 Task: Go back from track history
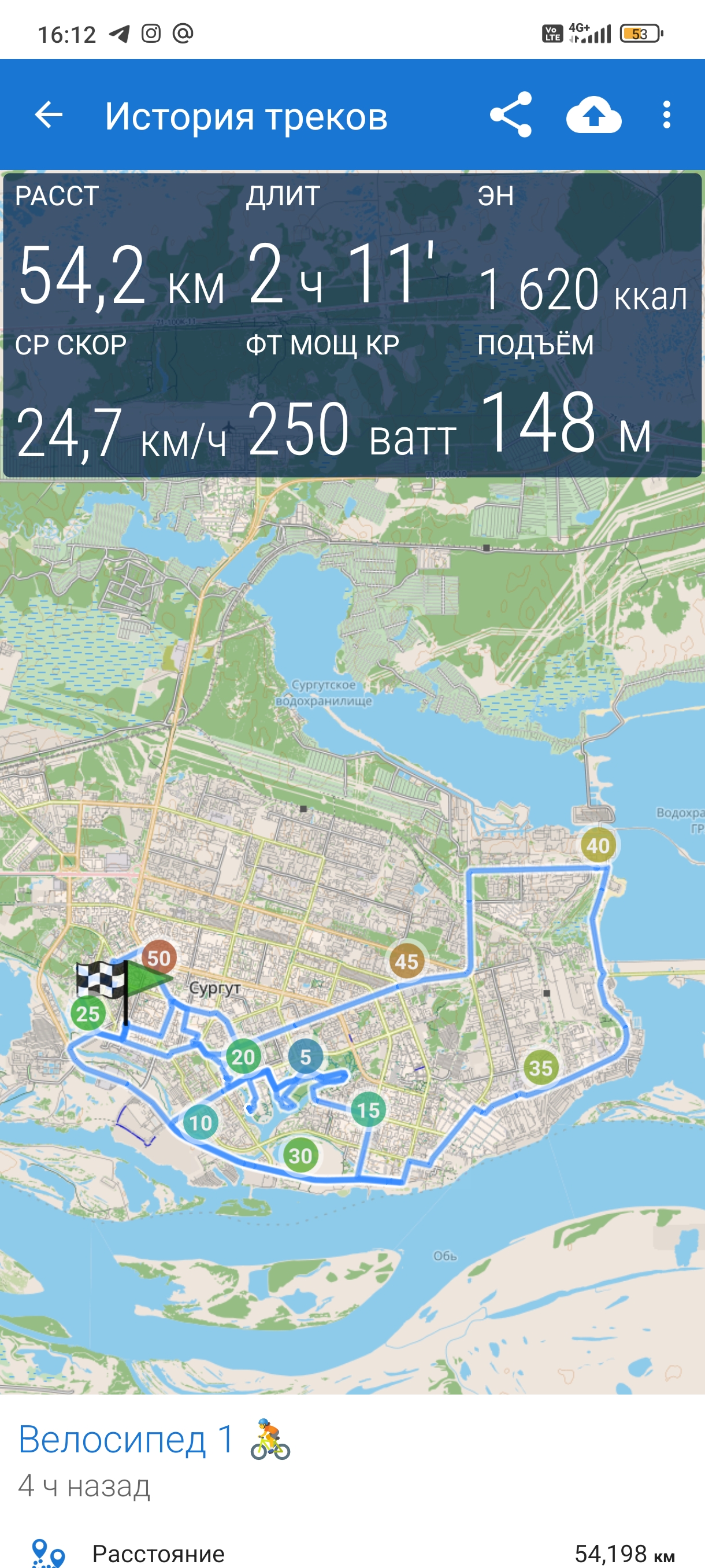pyautogui.click(x=49, y=114)
